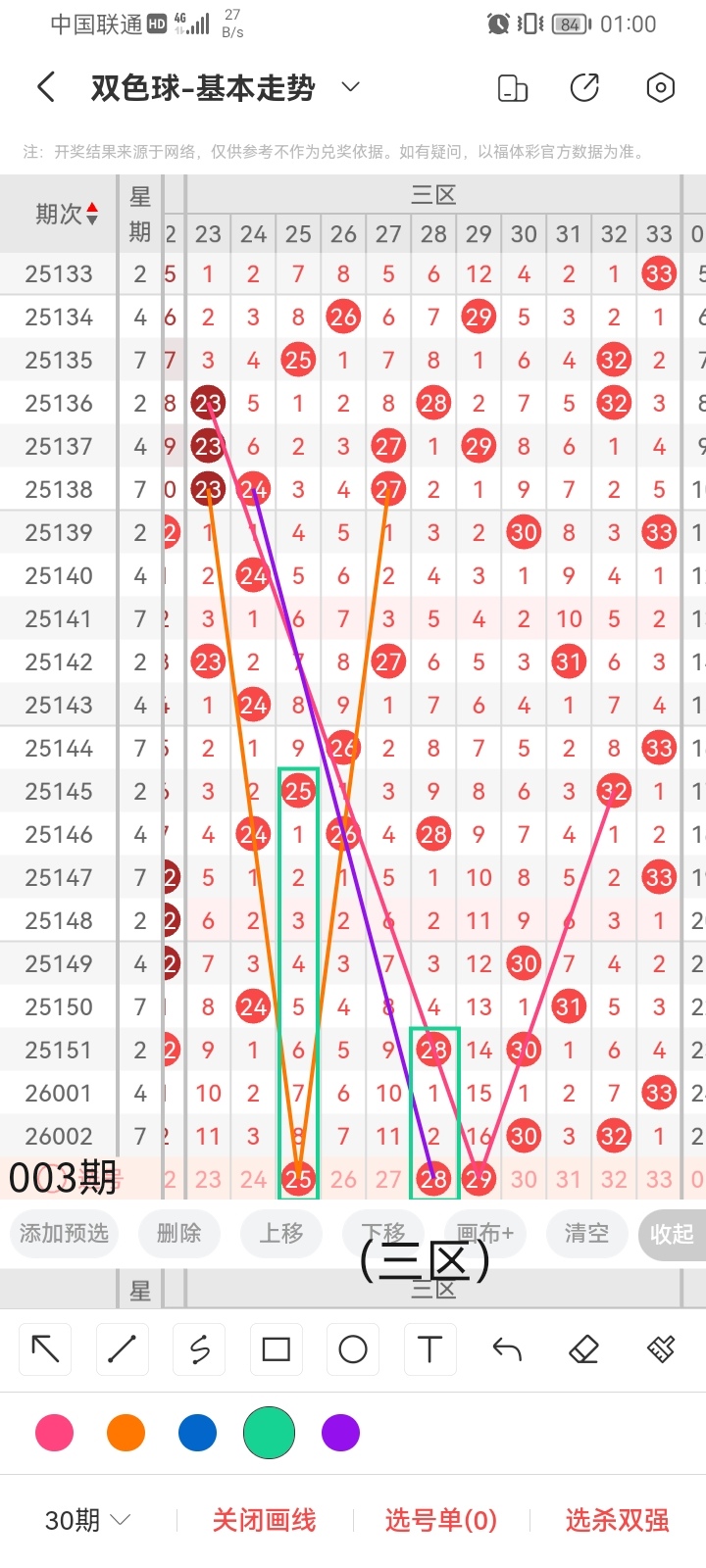Select the freehand curve tool
The image size is (706, 1568).
pos(199,1349)
